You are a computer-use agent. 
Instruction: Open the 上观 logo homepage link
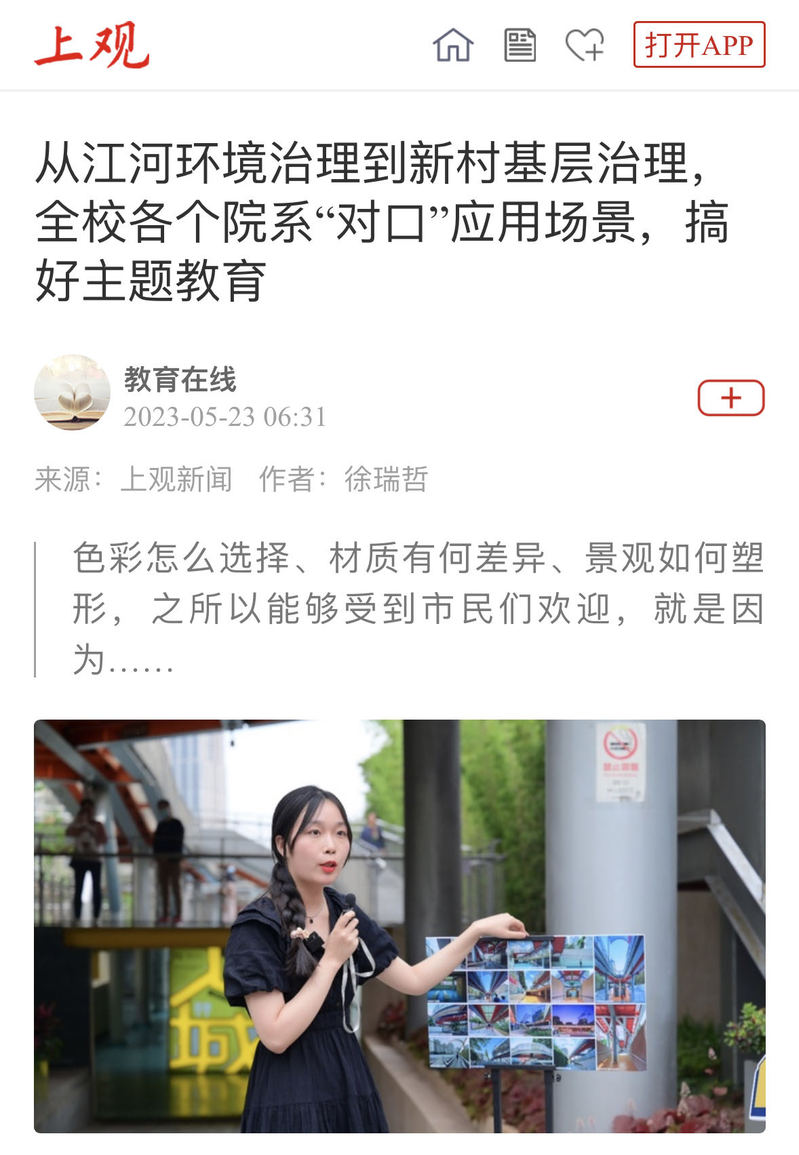coord(92,45)
